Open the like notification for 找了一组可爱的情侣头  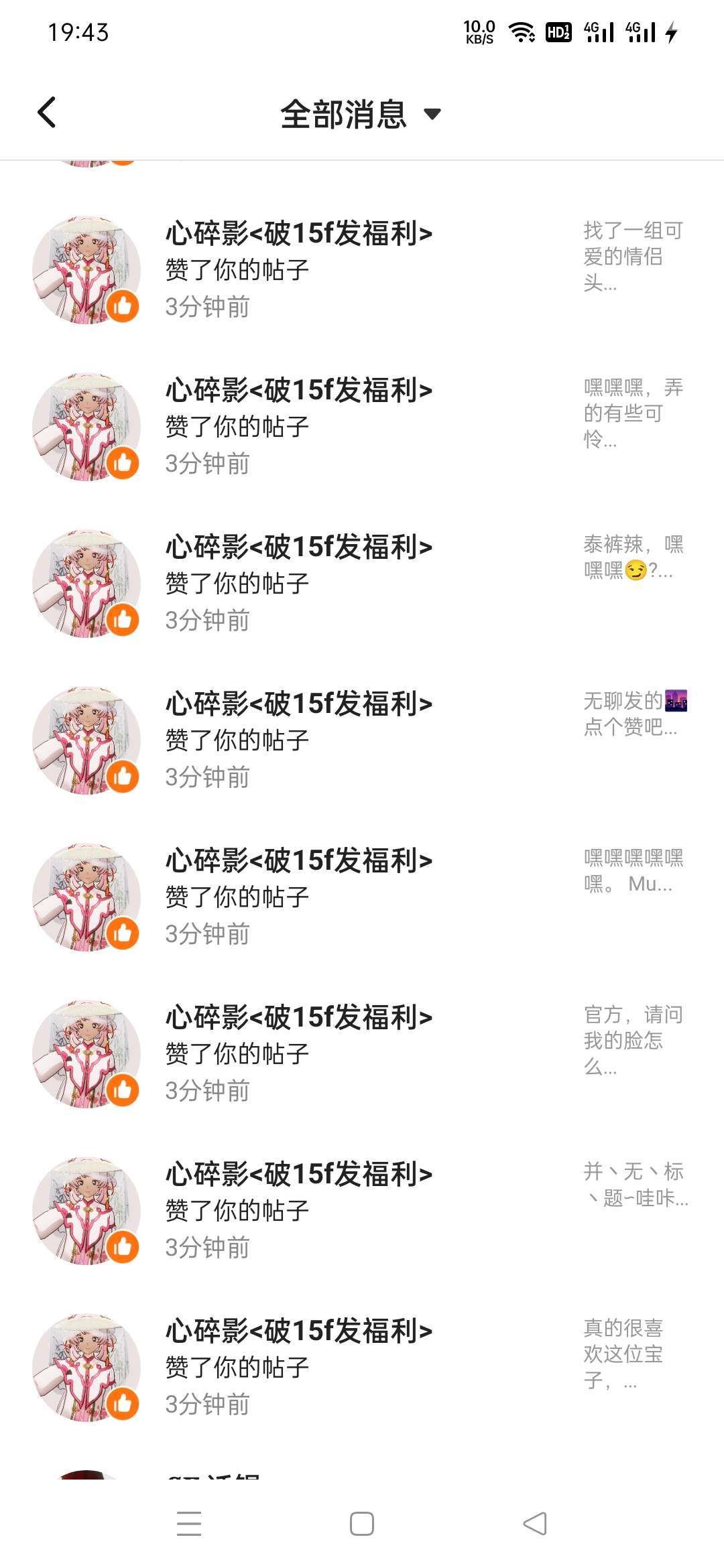tap(362, 269)
